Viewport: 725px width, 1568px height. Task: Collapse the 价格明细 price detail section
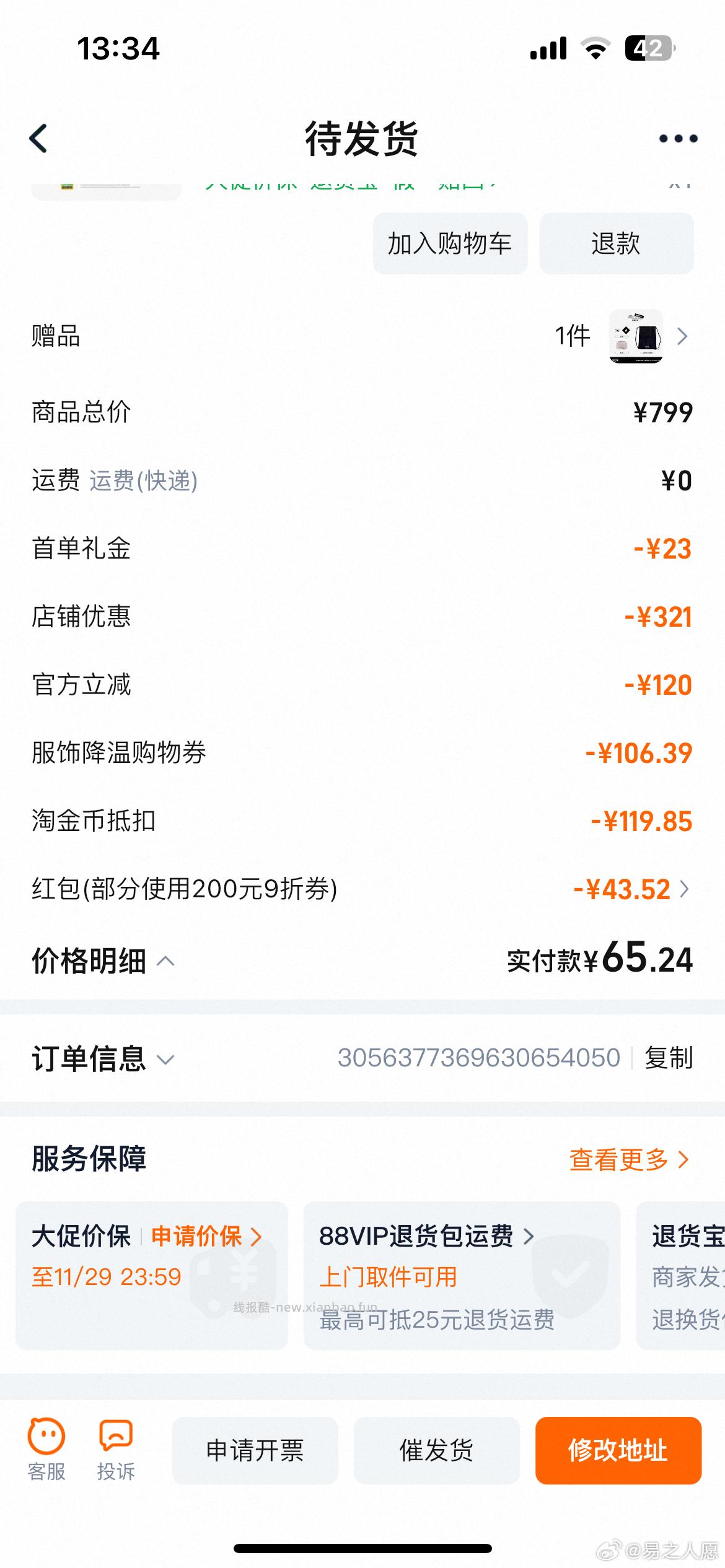[x=166, y=962]
